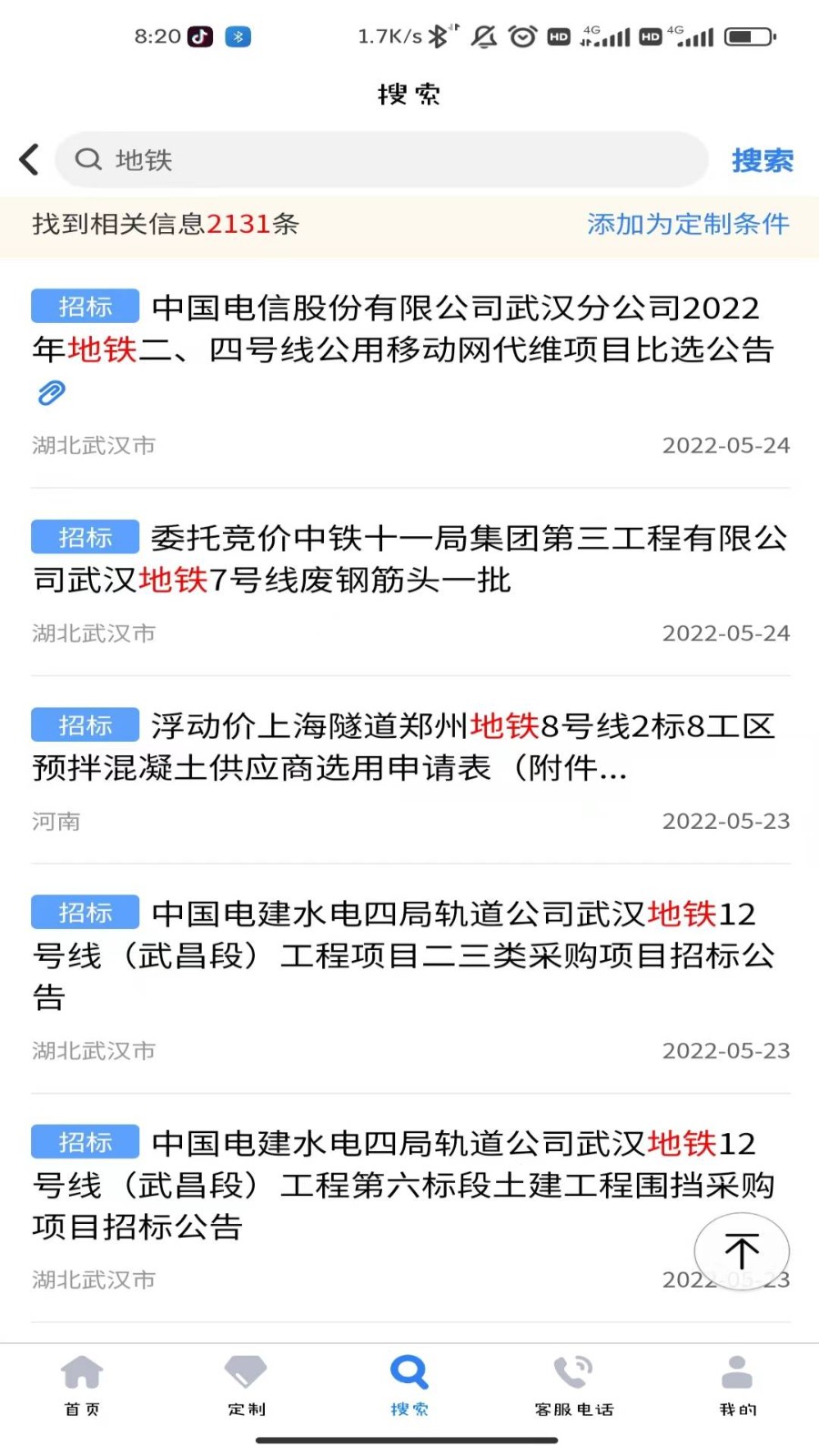Switch to the 我的 tab

coord(735,1383)
